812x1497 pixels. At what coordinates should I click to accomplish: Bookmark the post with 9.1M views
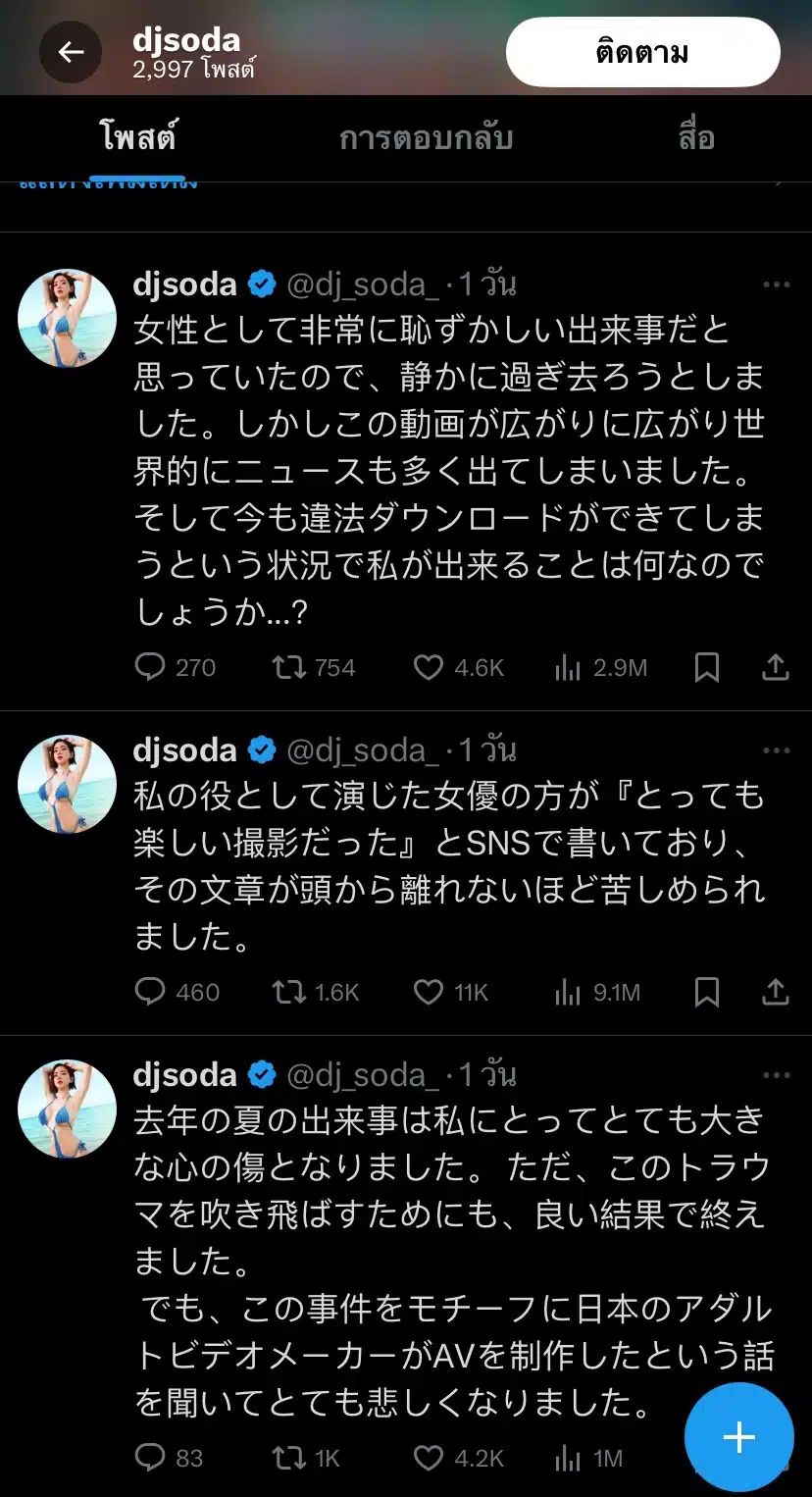point(706,992)
